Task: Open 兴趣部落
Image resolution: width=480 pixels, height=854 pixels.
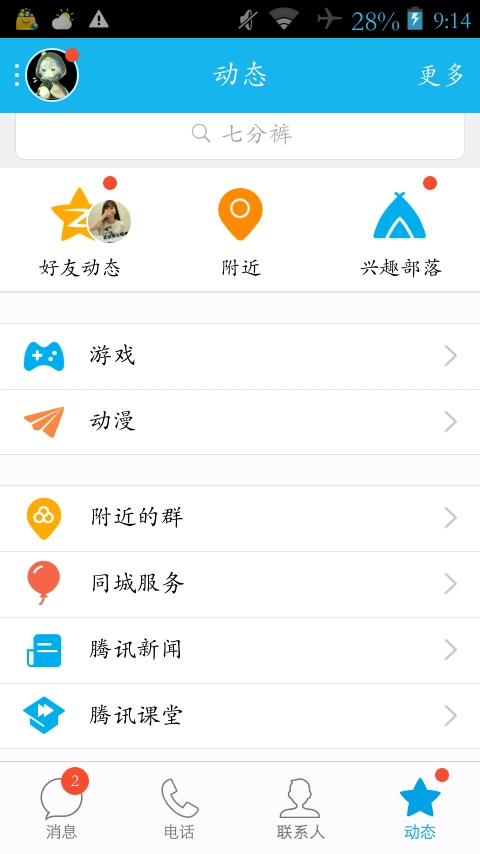Action: 401,231
